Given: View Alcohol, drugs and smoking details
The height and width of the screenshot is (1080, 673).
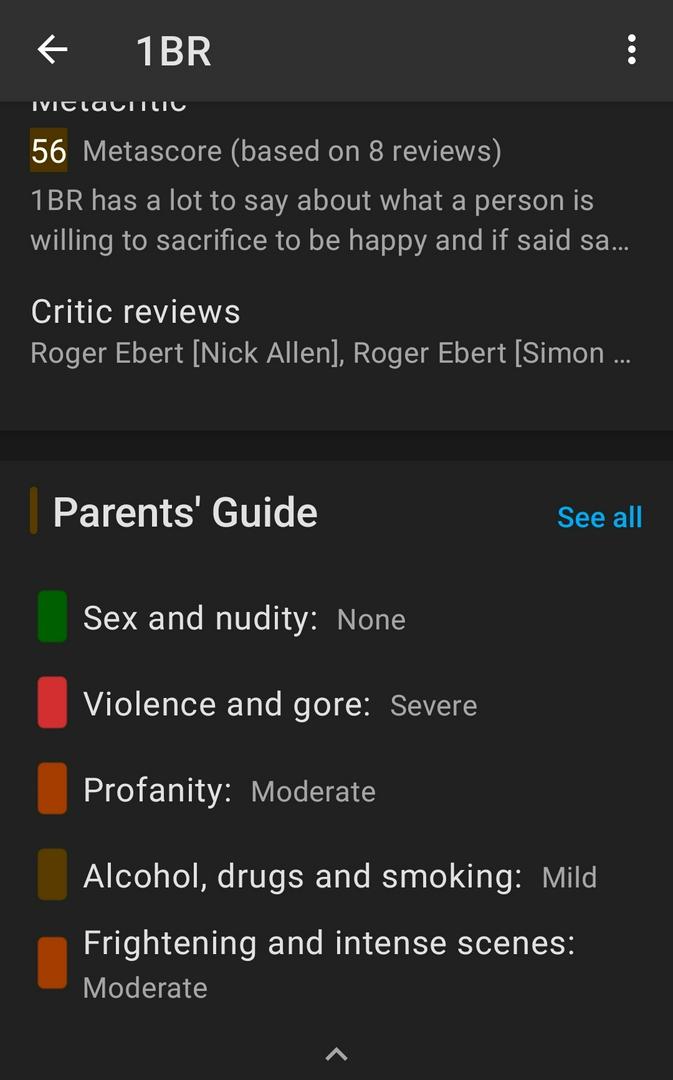Looking at the screenshot, I should (340, 876).
